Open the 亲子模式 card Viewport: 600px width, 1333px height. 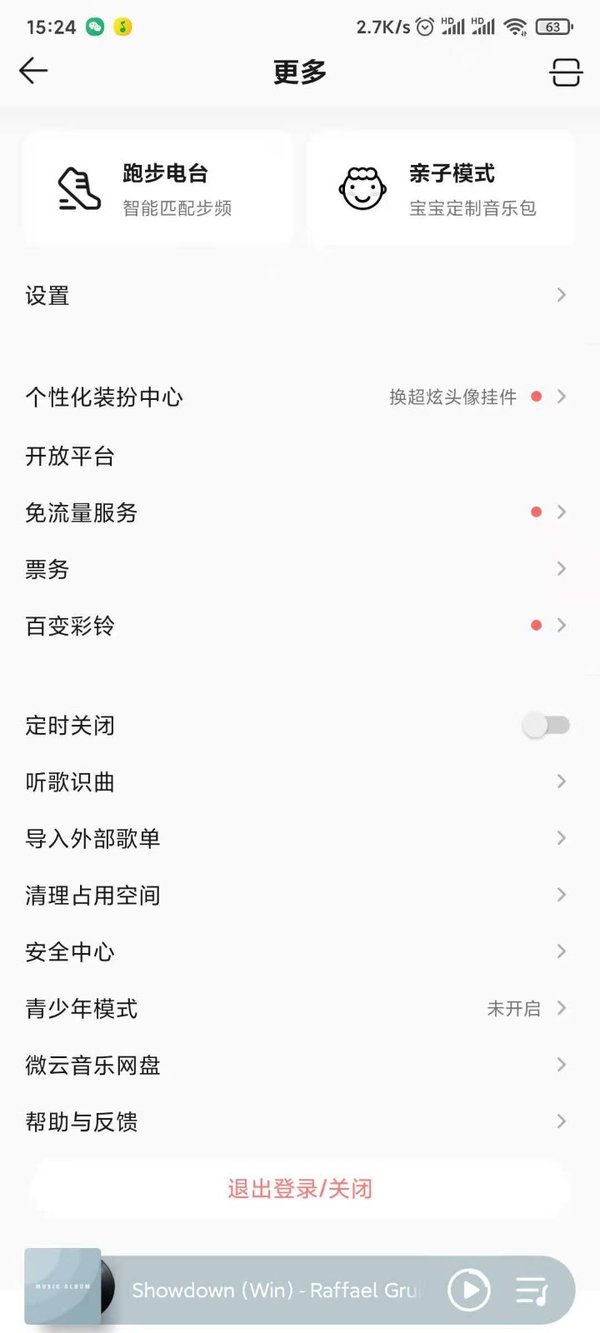[441, 188]
